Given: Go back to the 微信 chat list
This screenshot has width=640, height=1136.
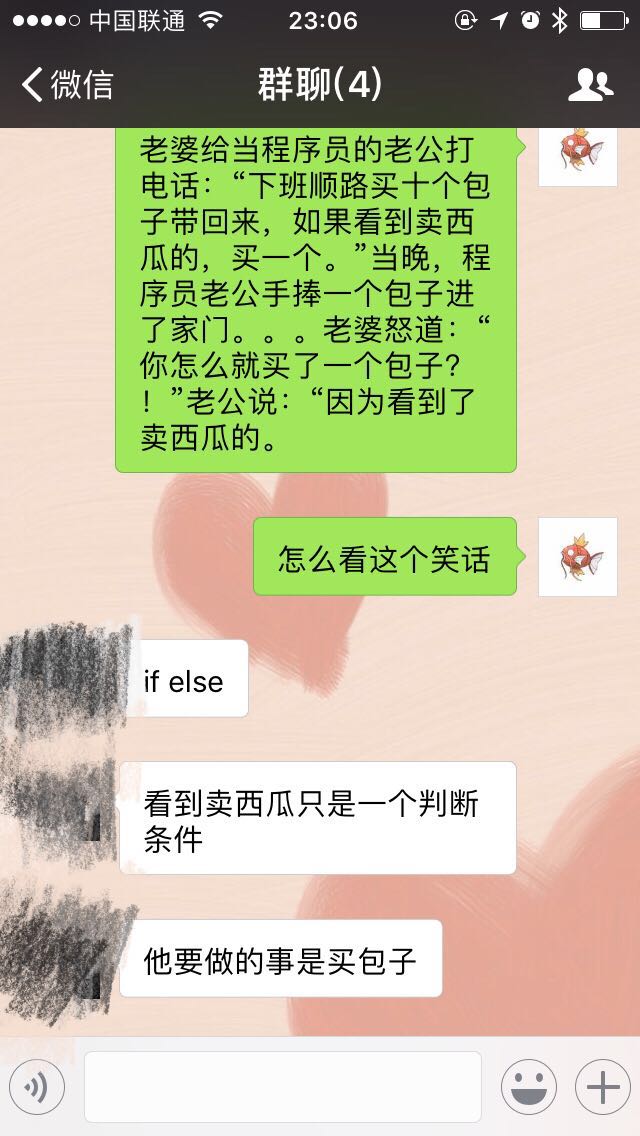Looking at the screenshot, I should click(67, 85).
